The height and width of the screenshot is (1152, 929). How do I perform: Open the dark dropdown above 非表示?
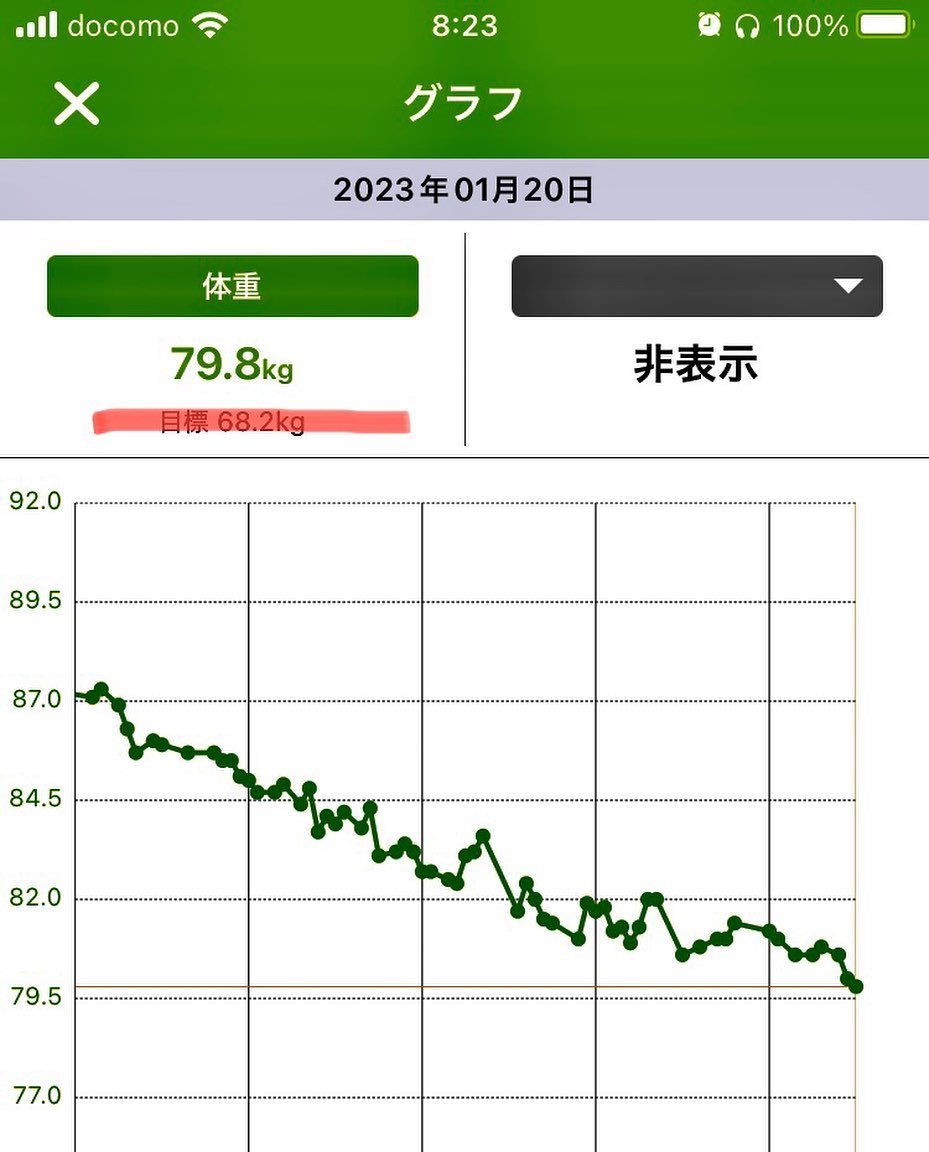(697, 287)
